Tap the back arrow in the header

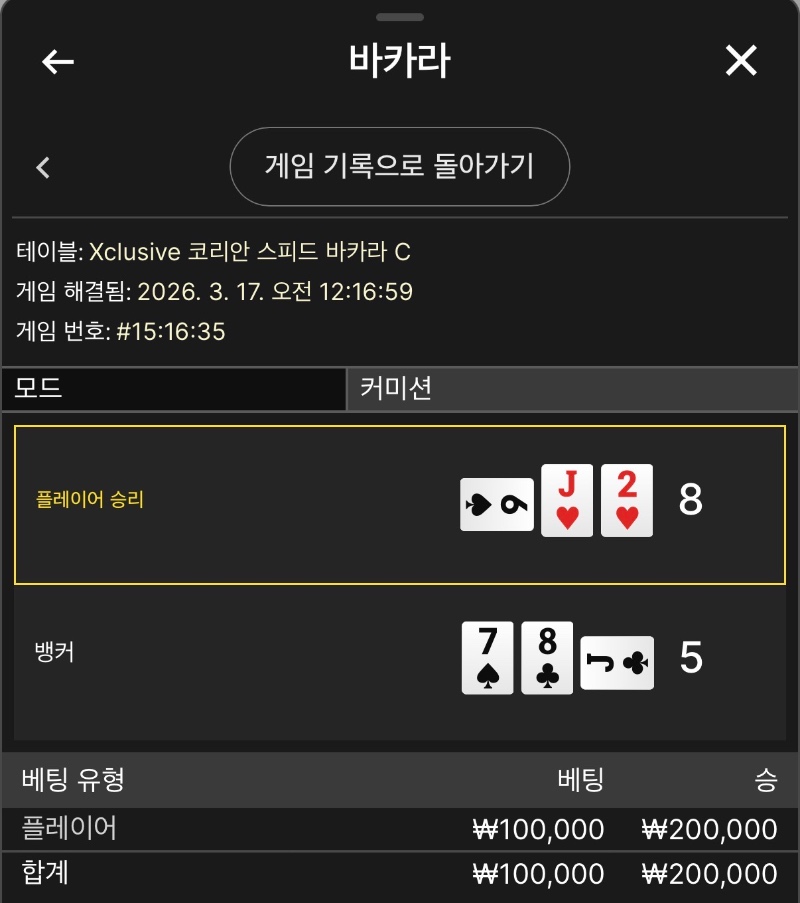click(58, 62)
